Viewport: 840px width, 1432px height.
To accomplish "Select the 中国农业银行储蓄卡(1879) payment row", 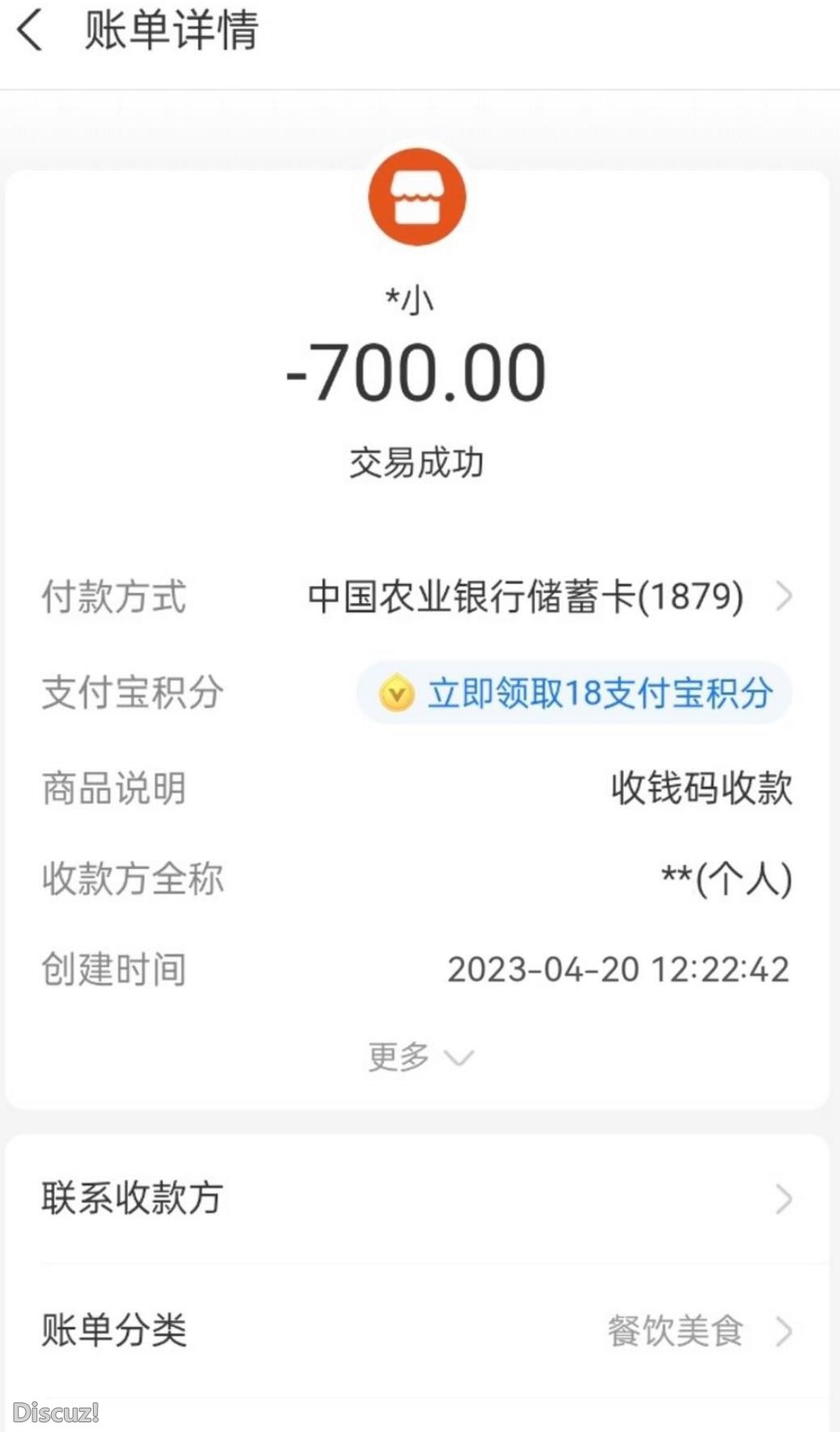I will point(525,598).
